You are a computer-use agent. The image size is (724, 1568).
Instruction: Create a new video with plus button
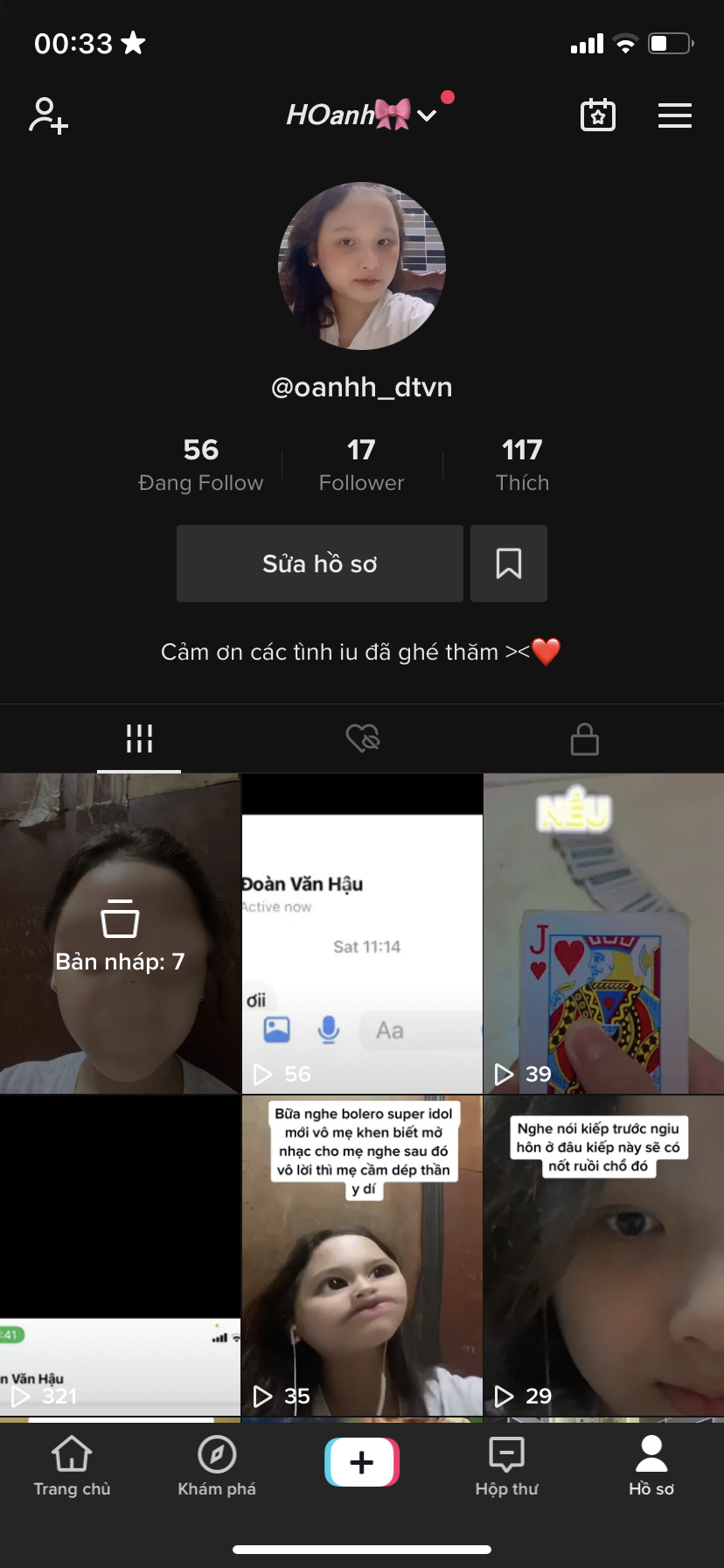(x=362, y=1462)
